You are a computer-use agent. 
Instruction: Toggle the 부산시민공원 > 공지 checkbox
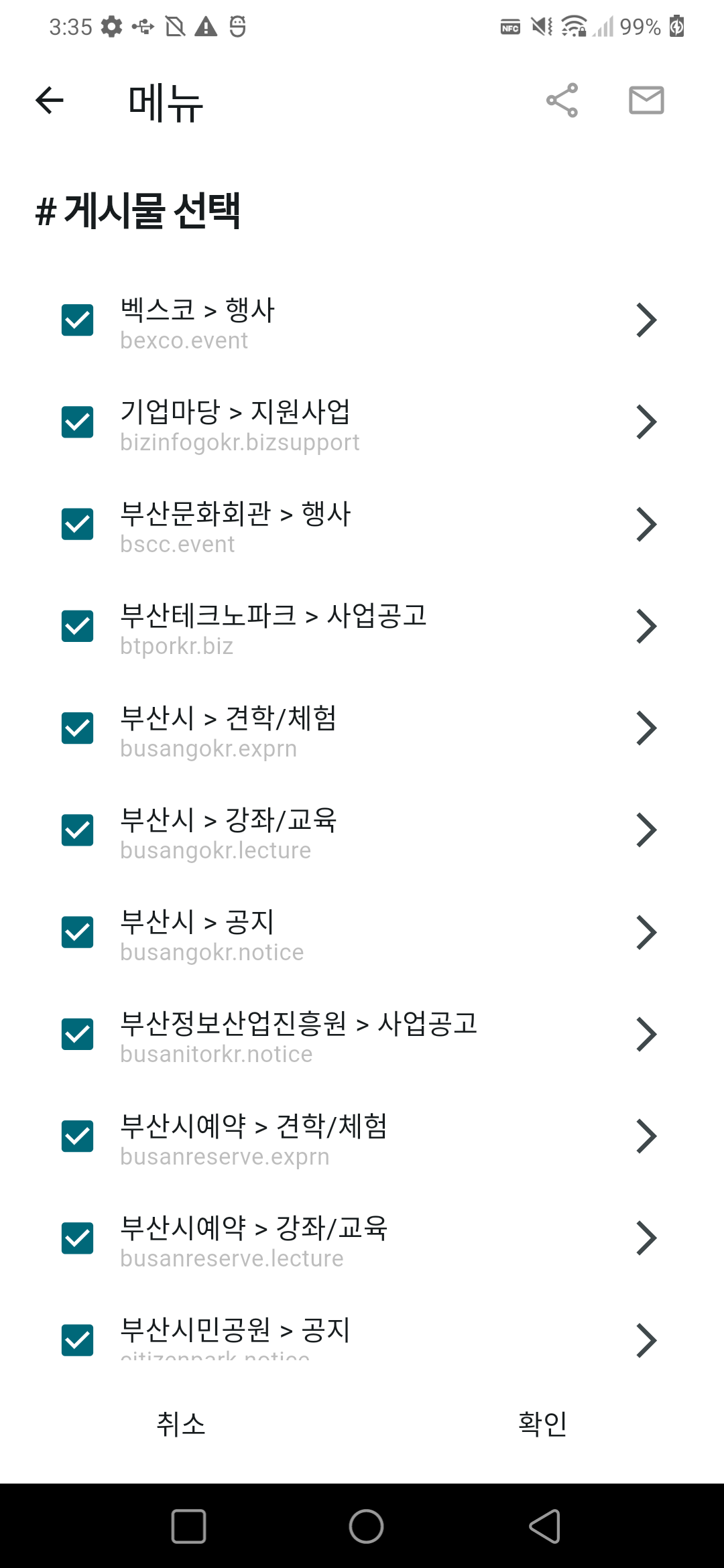78,1340
